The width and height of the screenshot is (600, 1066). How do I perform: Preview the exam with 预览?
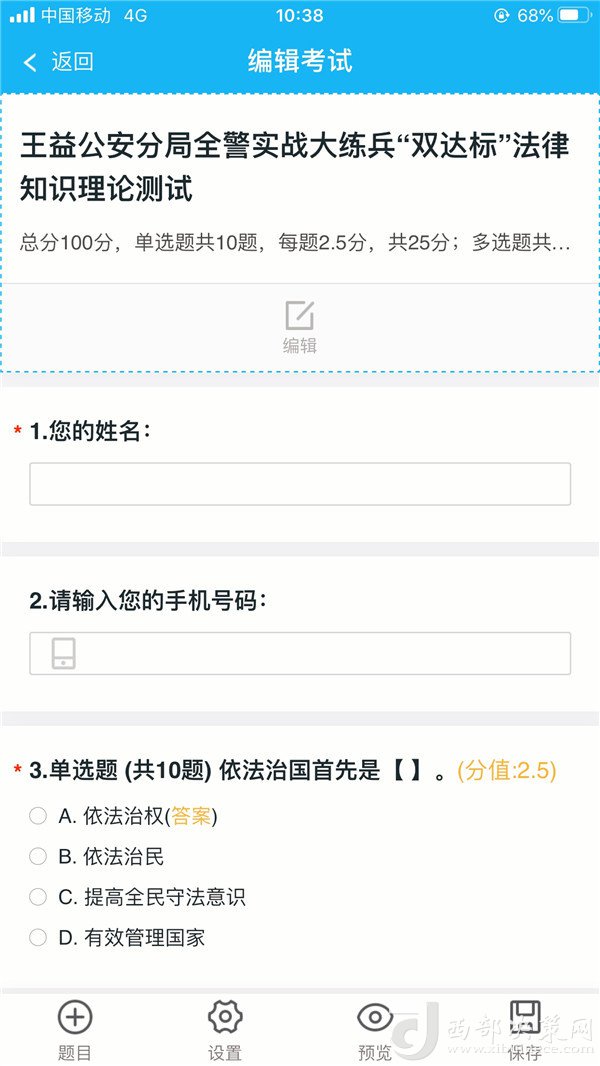coord(374,1031)
